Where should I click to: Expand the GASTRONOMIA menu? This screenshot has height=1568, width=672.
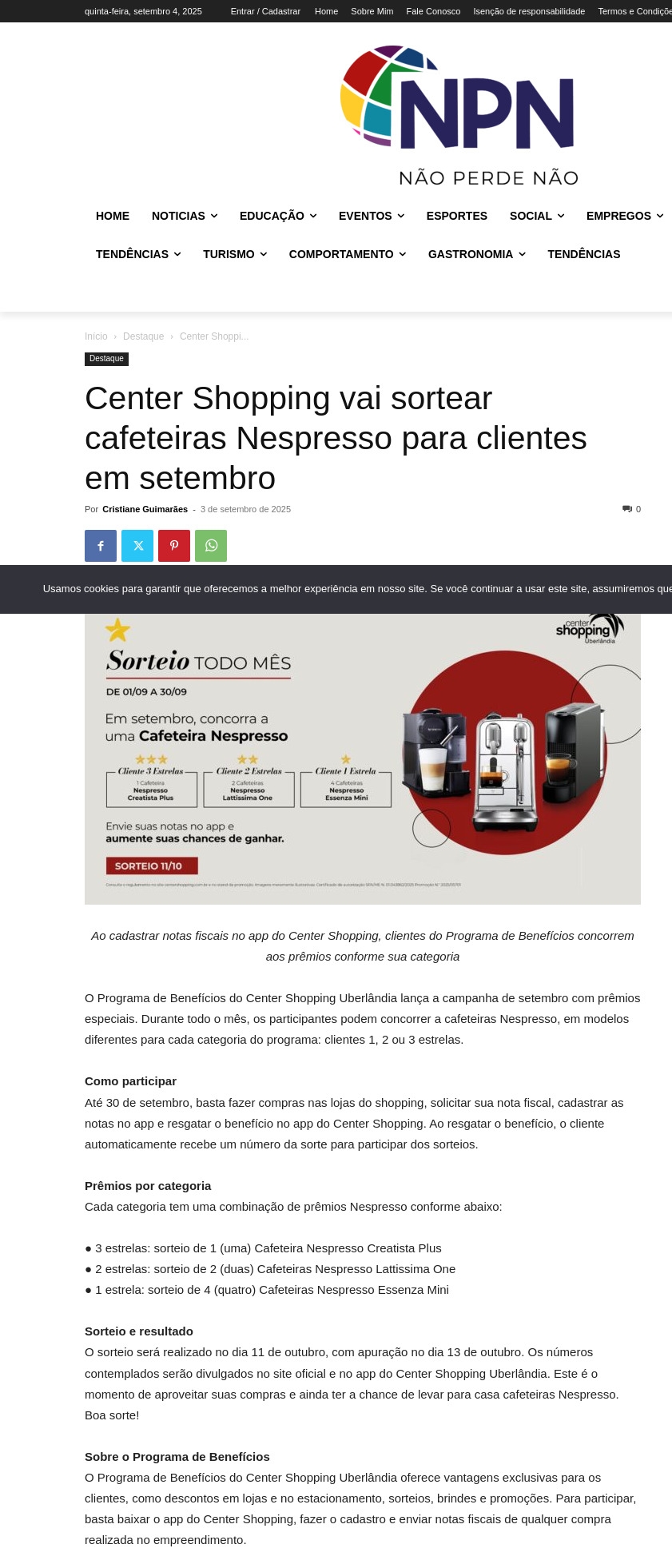(x=476, y=254)
